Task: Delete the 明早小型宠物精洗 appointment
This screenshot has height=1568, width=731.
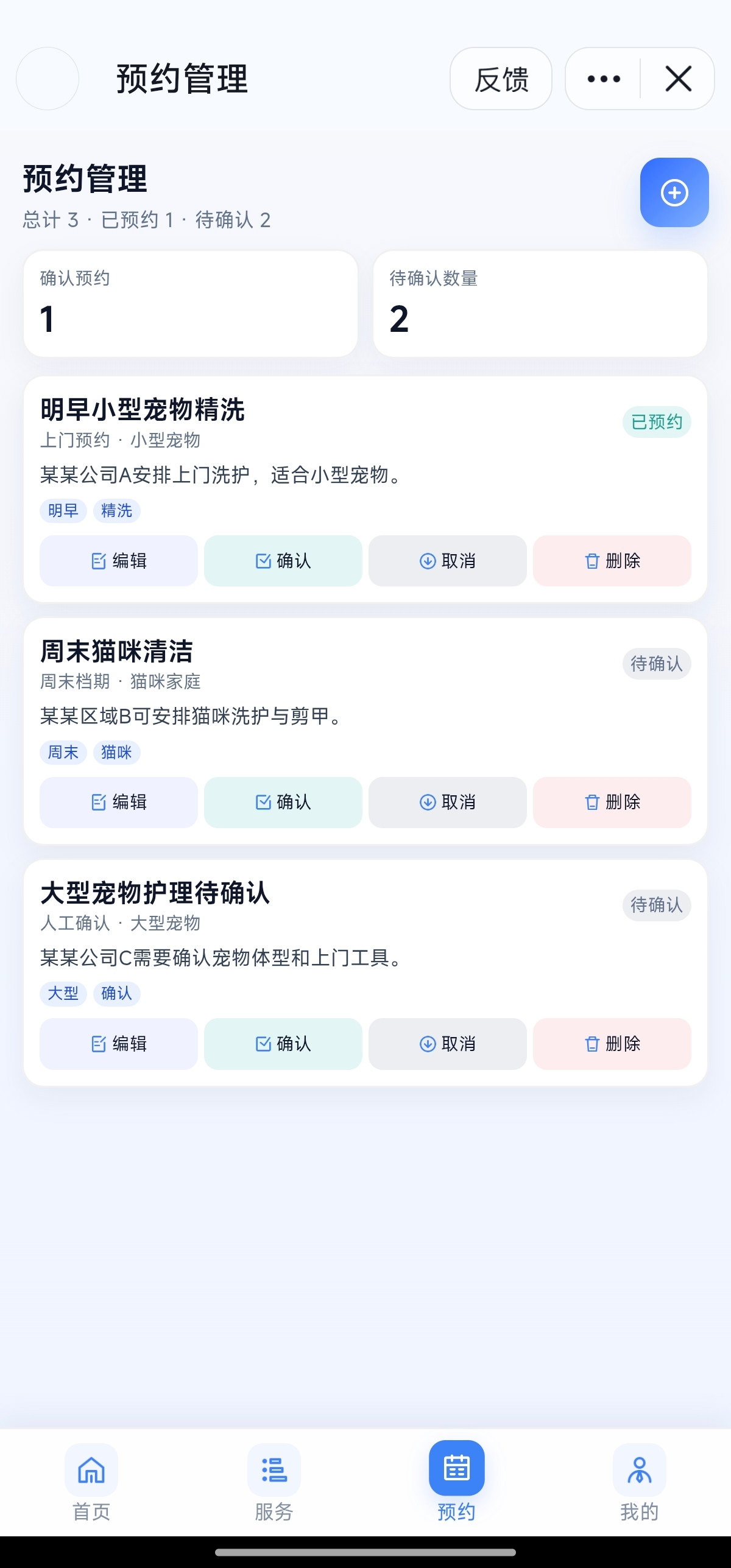Action: [612, 561]
